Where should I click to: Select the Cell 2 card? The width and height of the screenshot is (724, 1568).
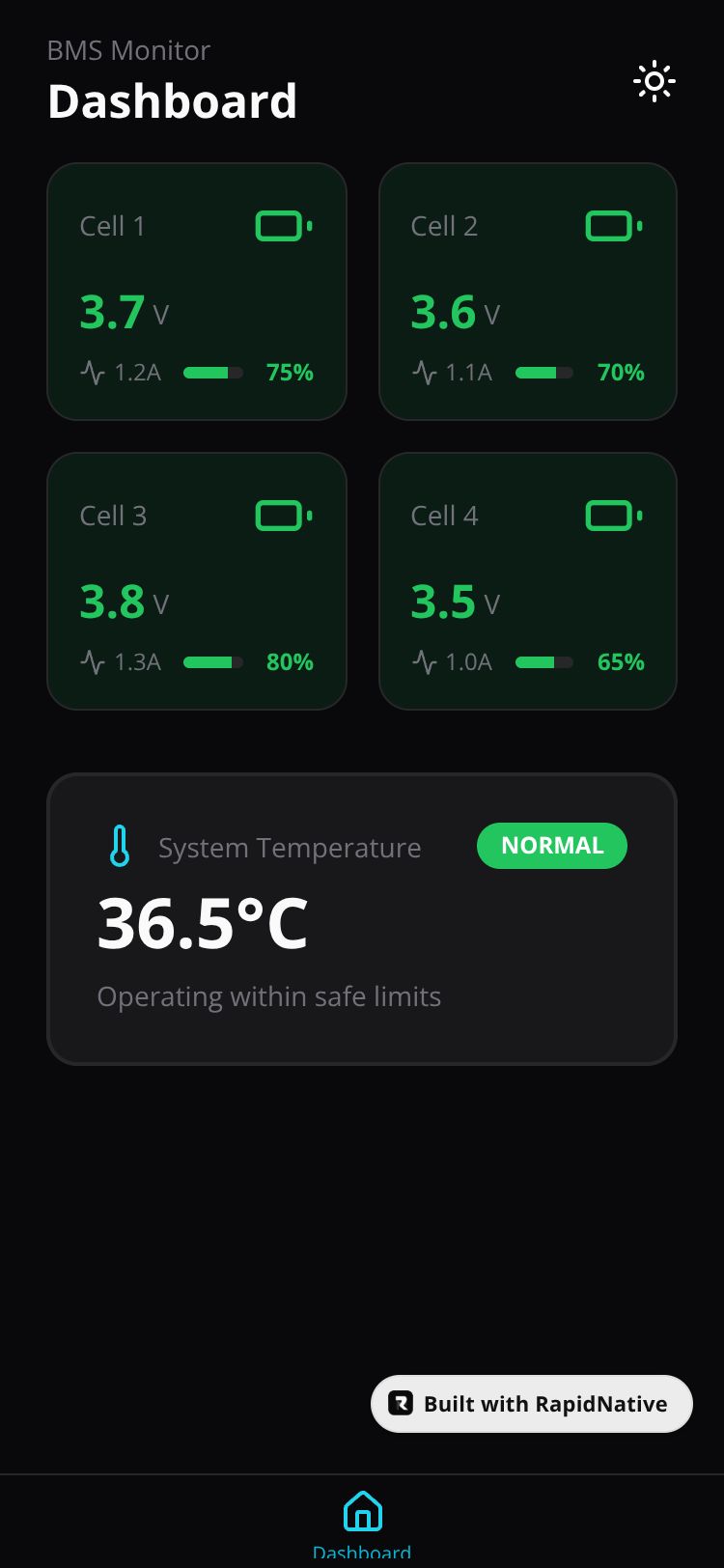pos(528,292)
